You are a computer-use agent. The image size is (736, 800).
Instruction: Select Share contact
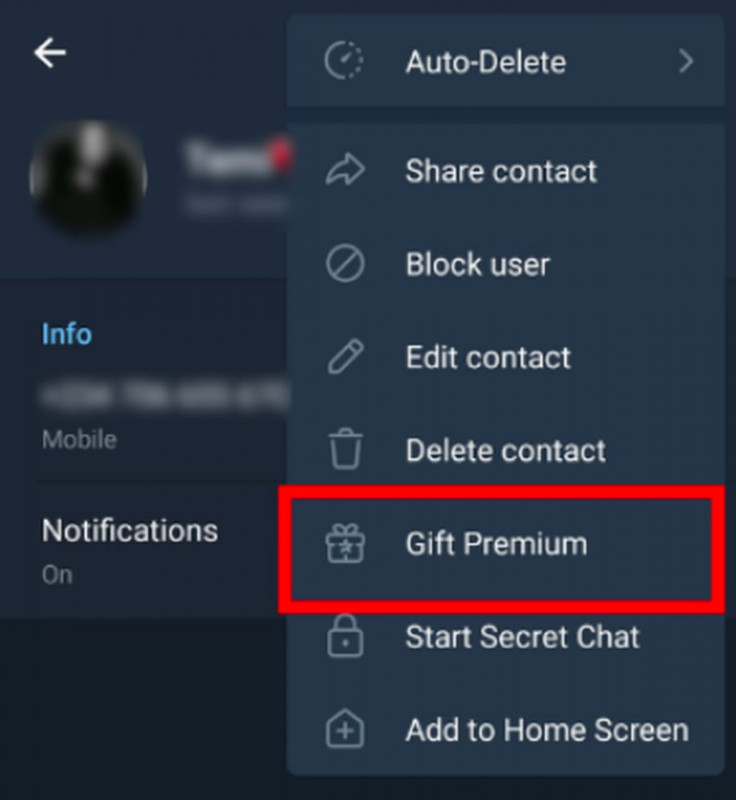pyautogui.click(x=500, y=171)
